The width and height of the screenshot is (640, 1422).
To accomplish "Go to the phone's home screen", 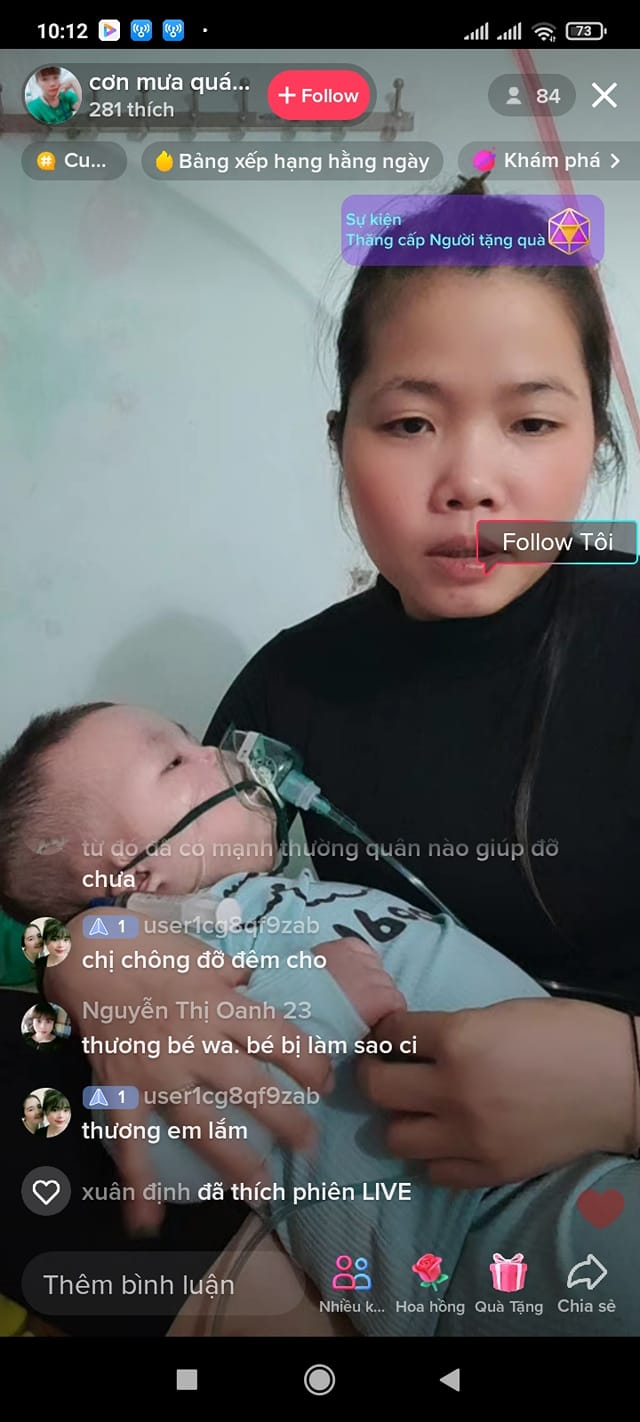I will (319, 1381).
